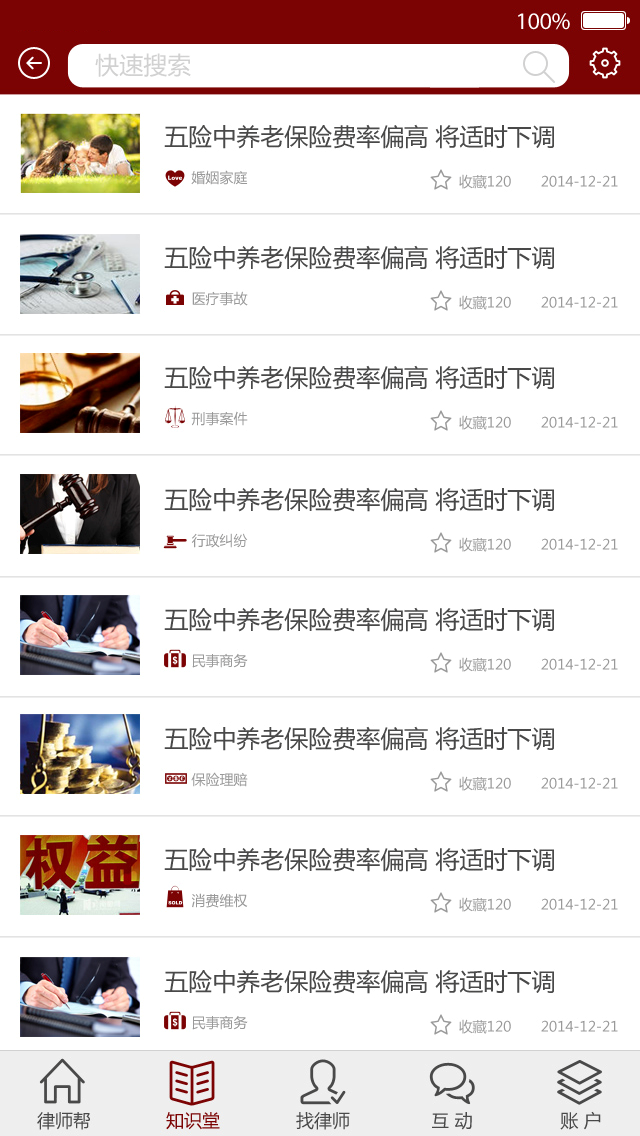This screenshot has width=640, height=1136.
Task: Select the 知识堂 tab
Action: coord(192,1094)
